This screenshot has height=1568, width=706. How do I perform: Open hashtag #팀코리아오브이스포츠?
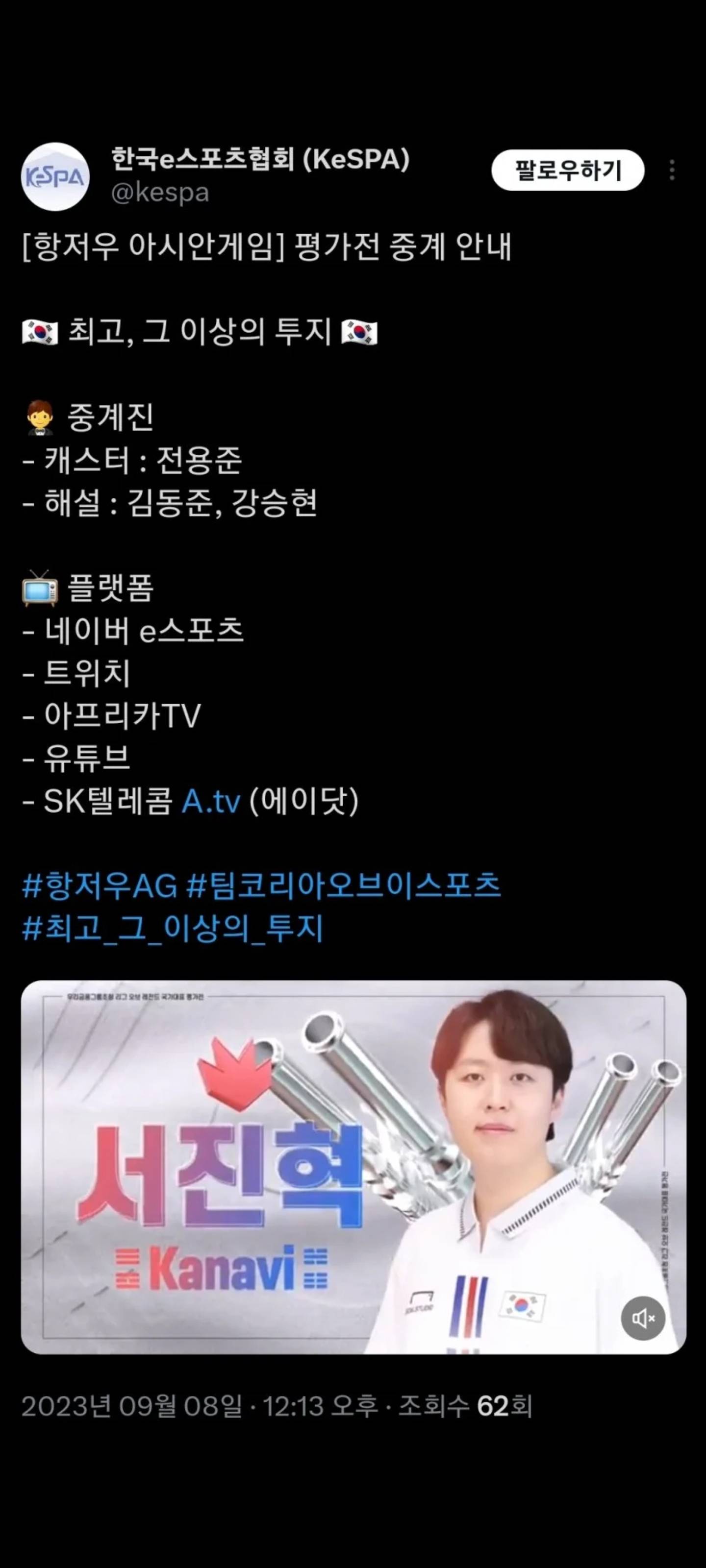[343, 885]
